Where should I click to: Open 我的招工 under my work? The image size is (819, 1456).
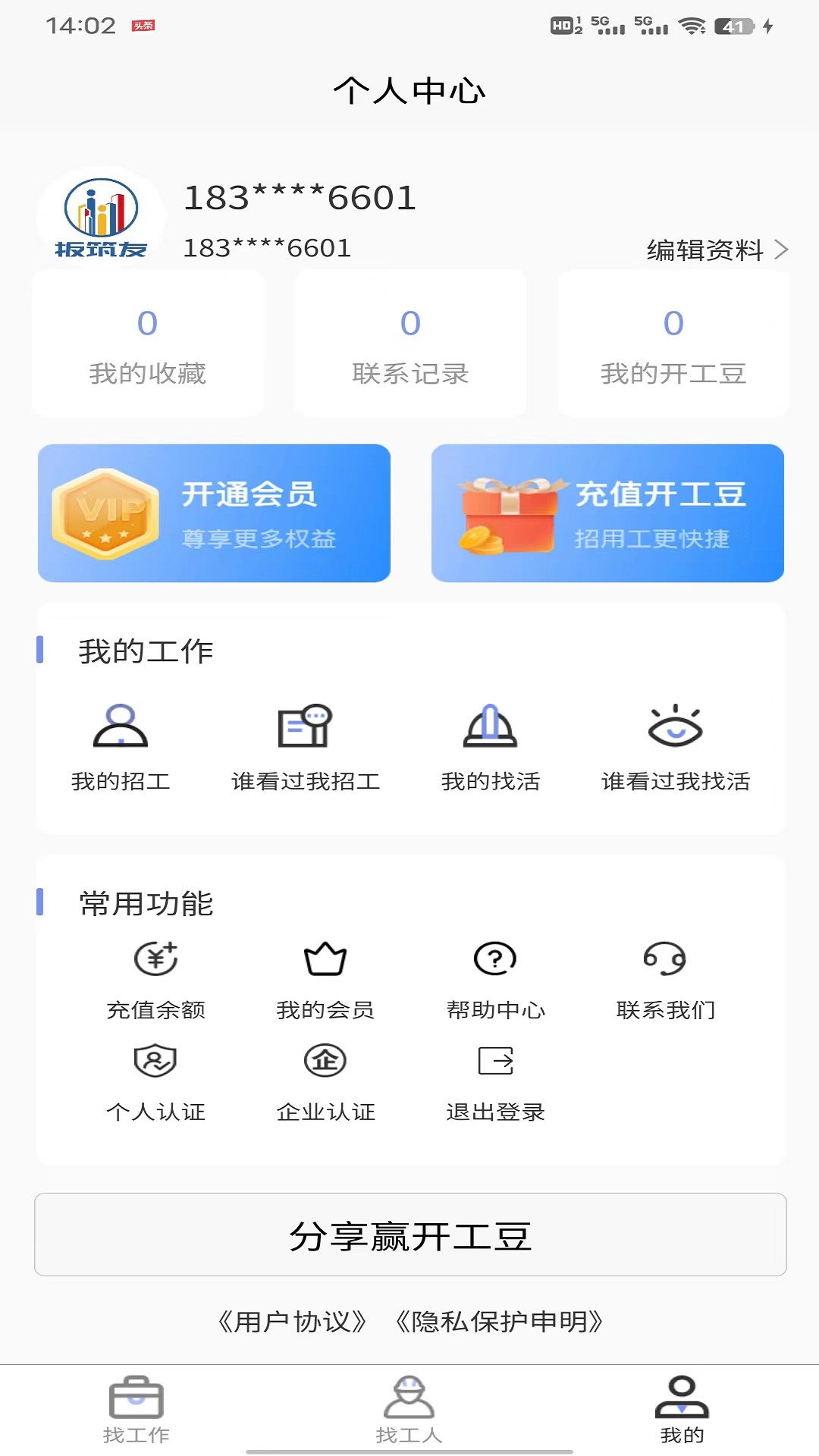(121, 746)
